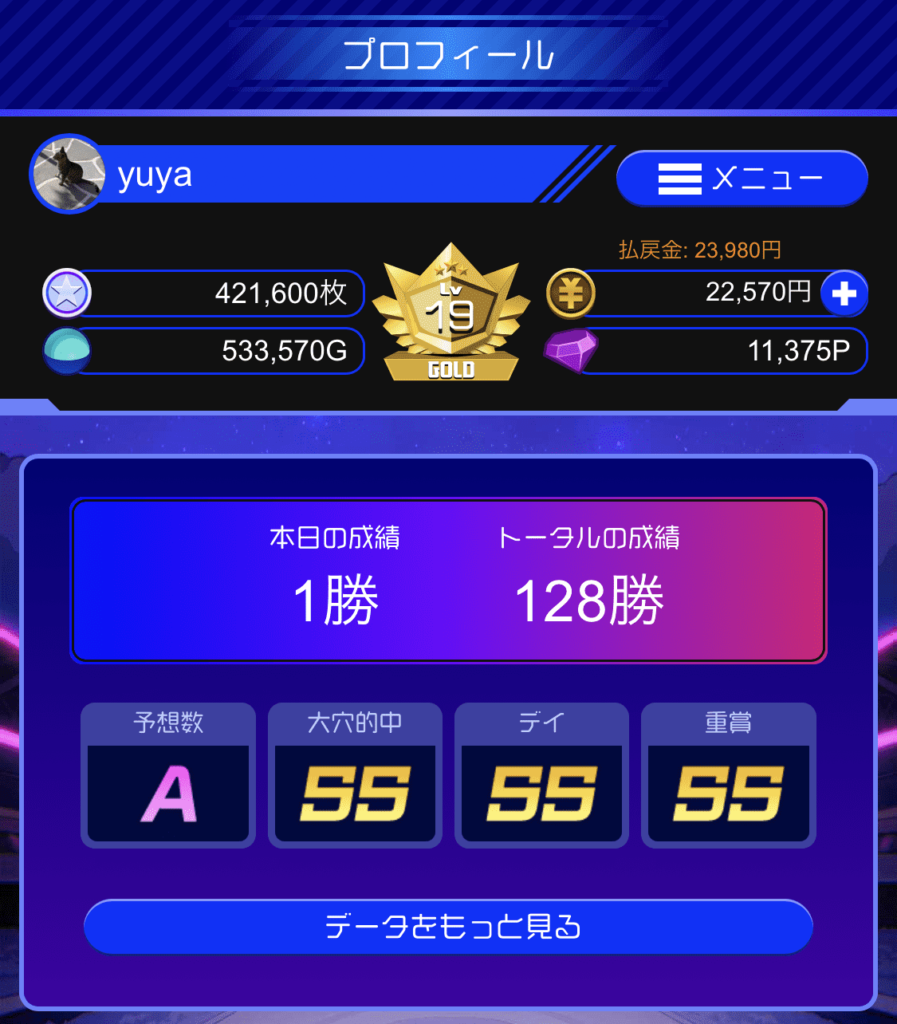This screenshot has height=1024, width=897.
Task: Tap the plus icon beside 22,570円
Action: click(x=843, y=294)
